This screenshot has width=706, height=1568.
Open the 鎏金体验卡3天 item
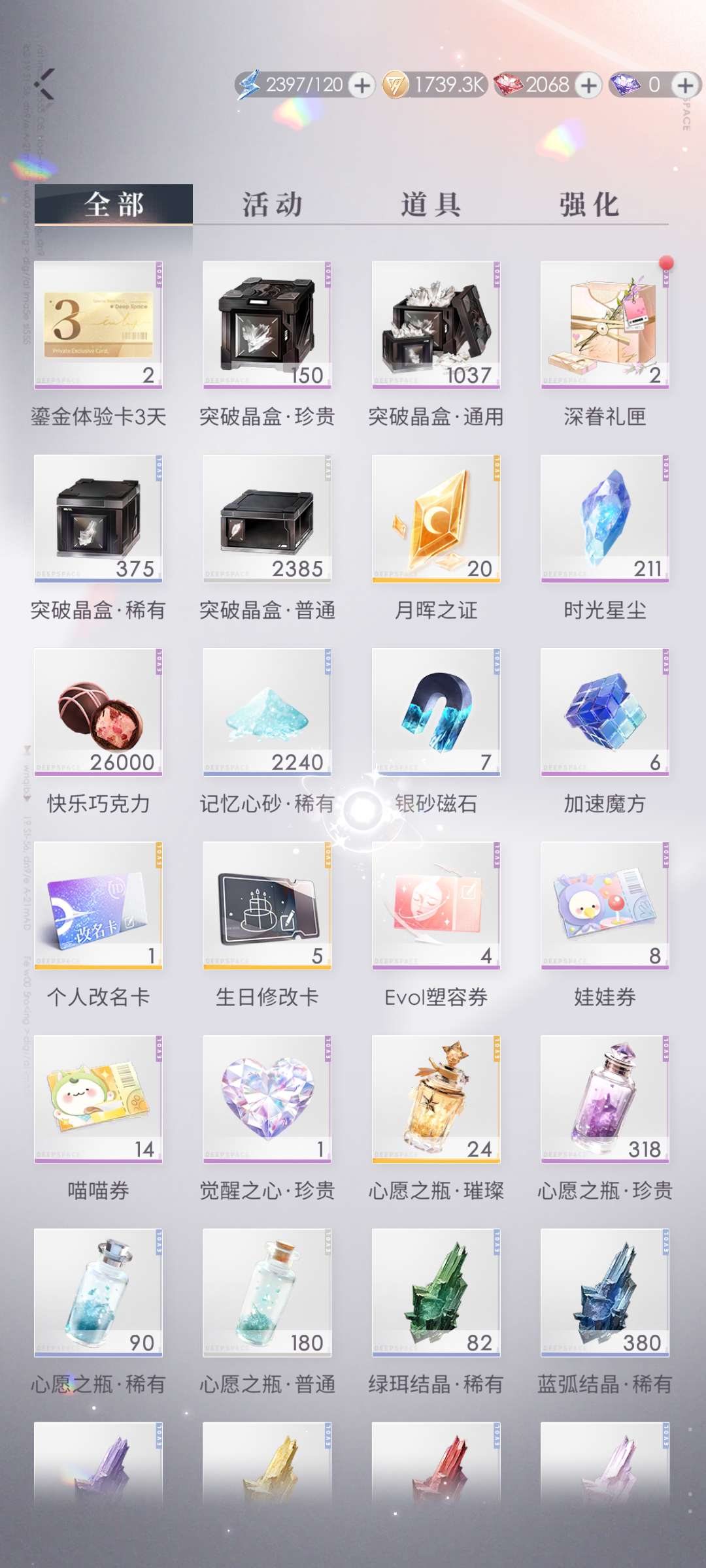coord(98,325)
